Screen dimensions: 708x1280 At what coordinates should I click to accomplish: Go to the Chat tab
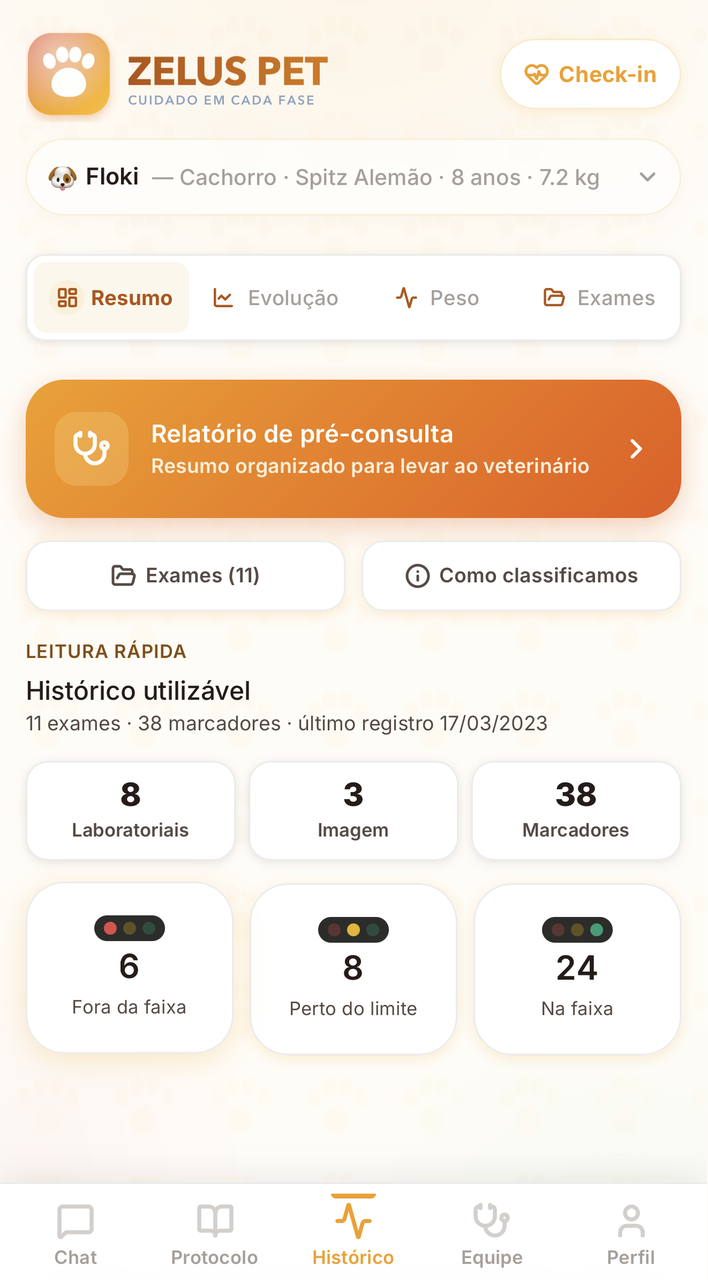[x=76, y=1234]
